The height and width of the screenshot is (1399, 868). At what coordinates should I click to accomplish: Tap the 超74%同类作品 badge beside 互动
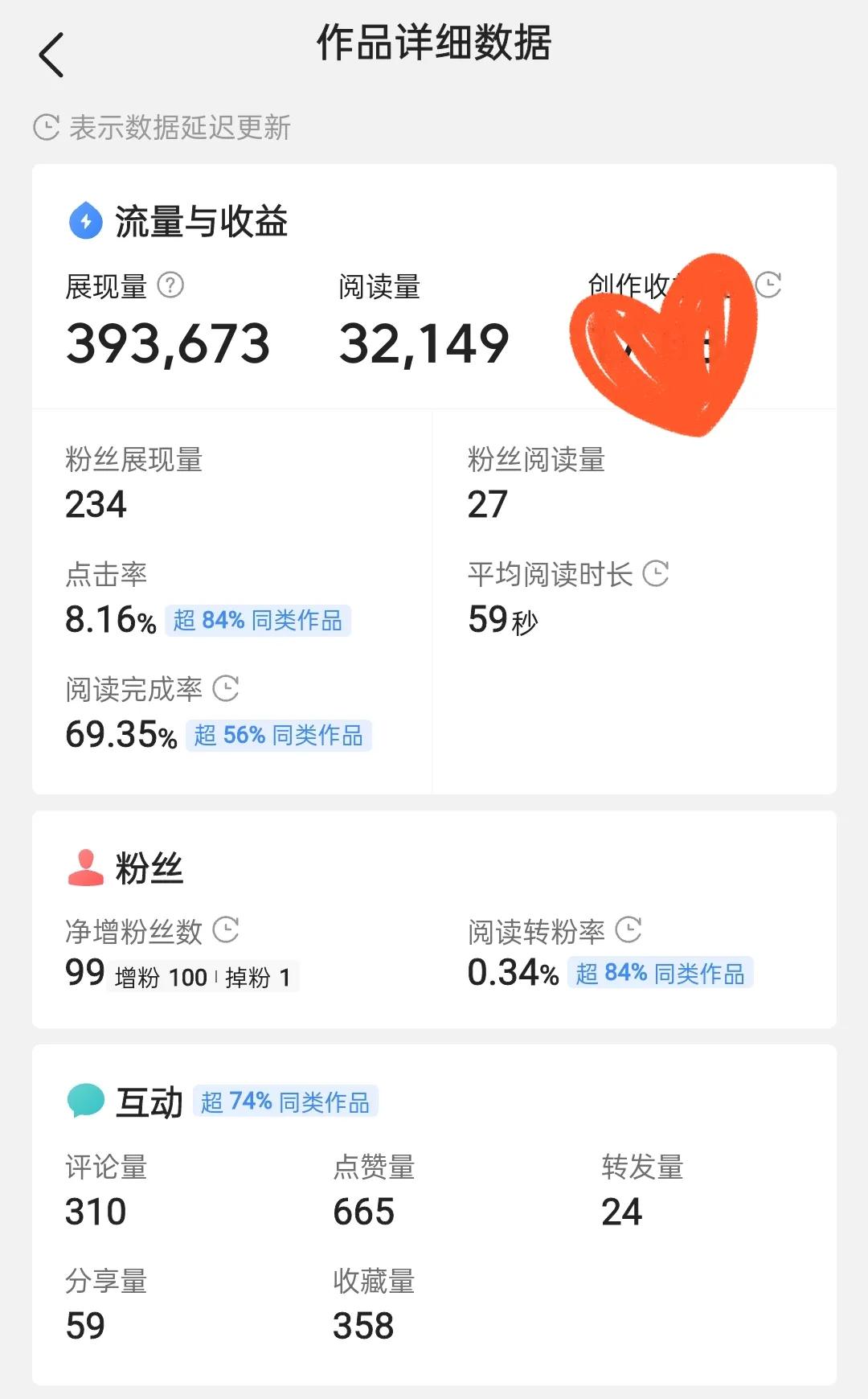click(x=285, y=1102)
